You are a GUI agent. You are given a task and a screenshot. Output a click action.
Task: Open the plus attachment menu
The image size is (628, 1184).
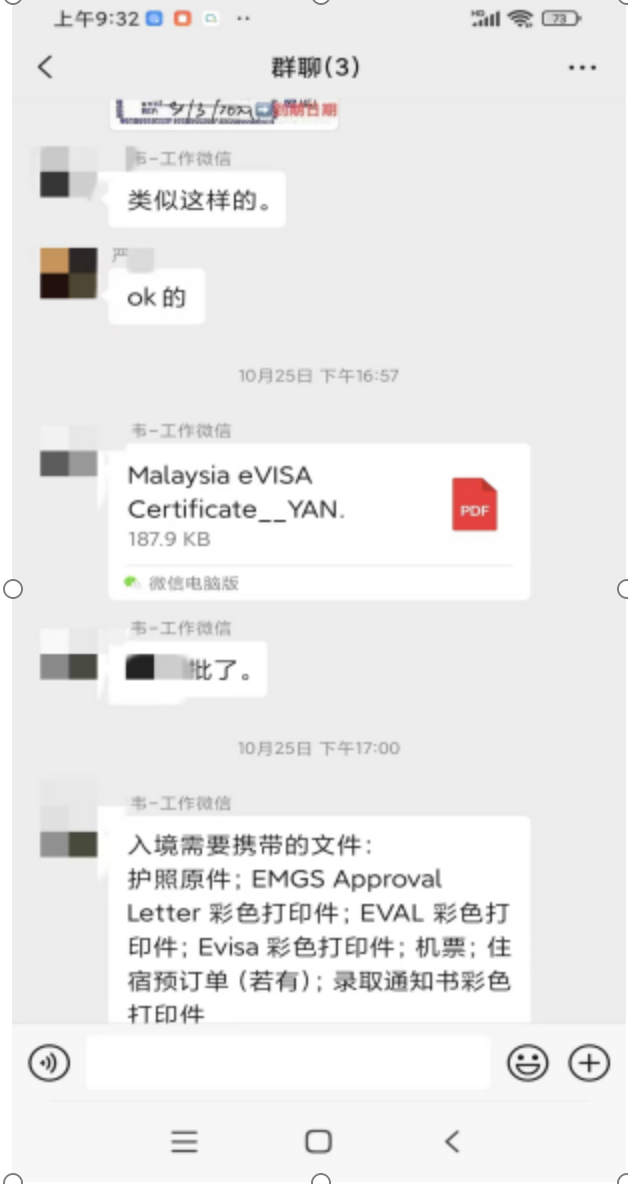pos(589,1063)
